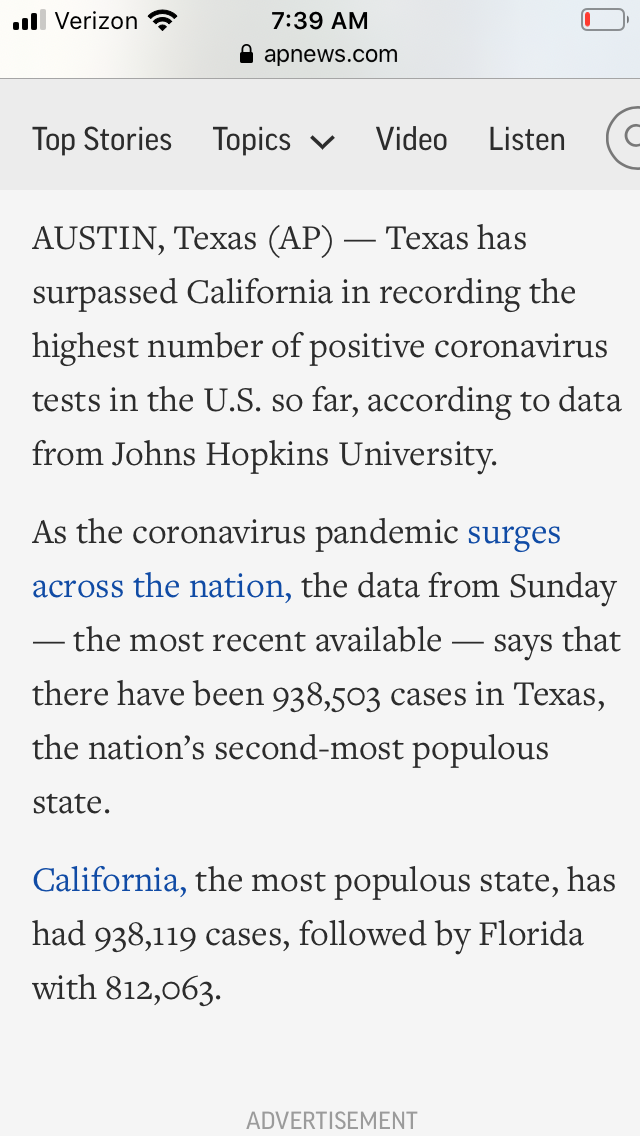Go to the Video section
The height and width of the screenshot is (1136, 640).
(411, 139)
